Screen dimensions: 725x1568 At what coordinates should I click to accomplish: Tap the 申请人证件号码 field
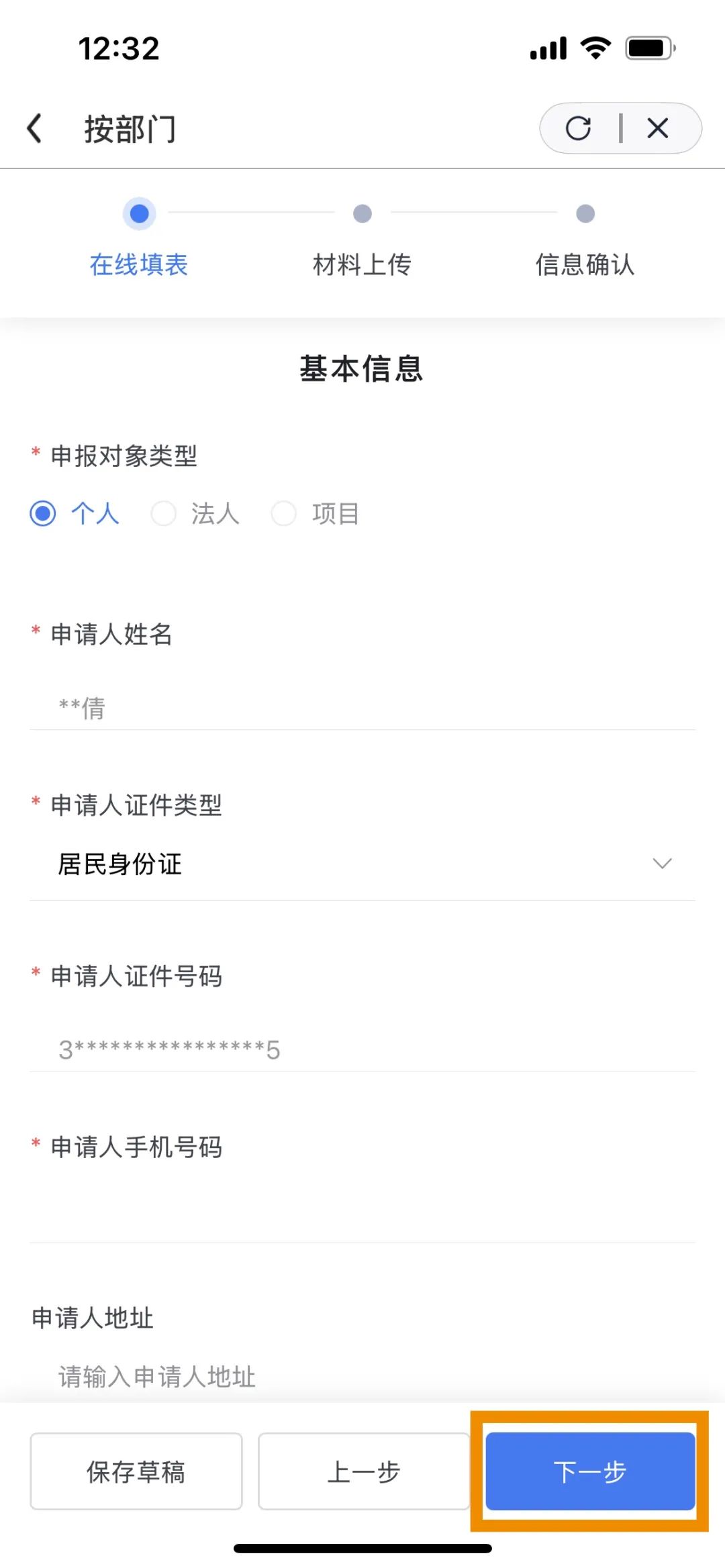tap(362, 1049)
